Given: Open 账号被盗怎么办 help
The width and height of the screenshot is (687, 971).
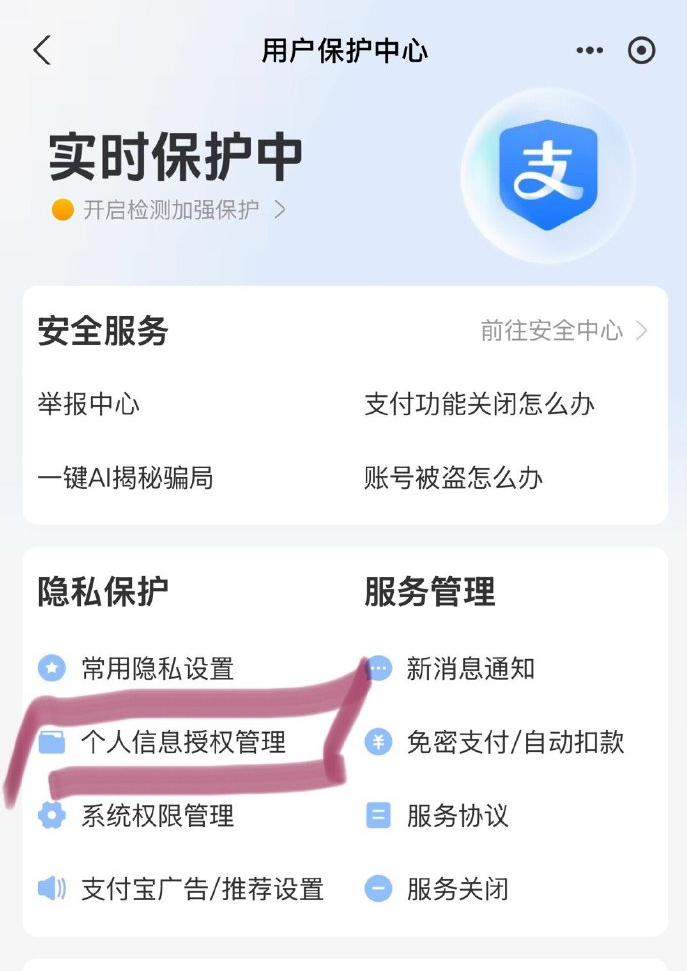Looking at the screenshot, I should click(x=454, y=478).
